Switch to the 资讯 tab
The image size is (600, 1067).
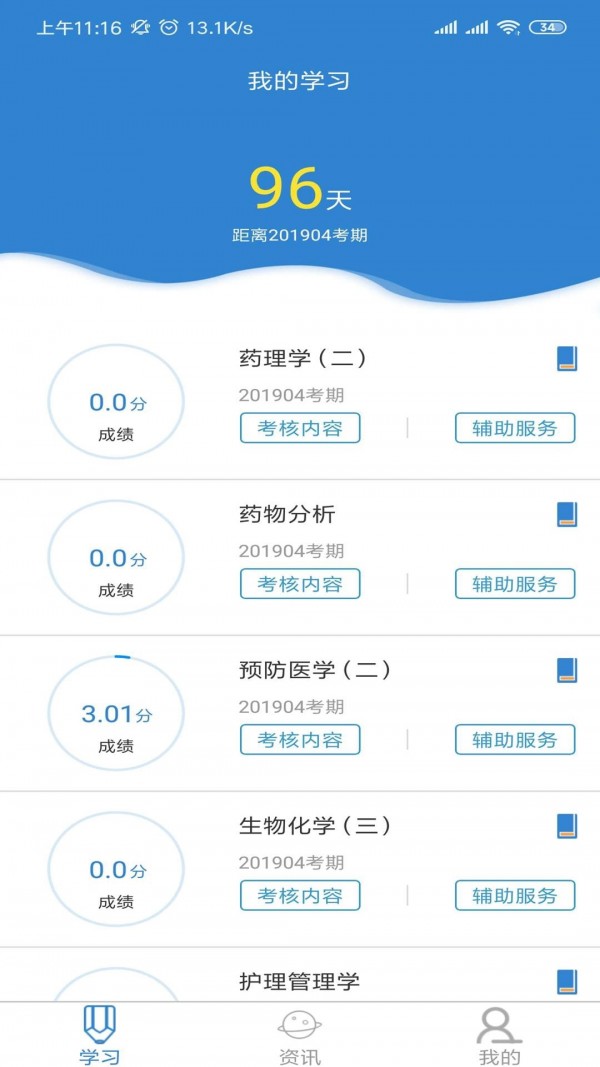coord(299,1035)
